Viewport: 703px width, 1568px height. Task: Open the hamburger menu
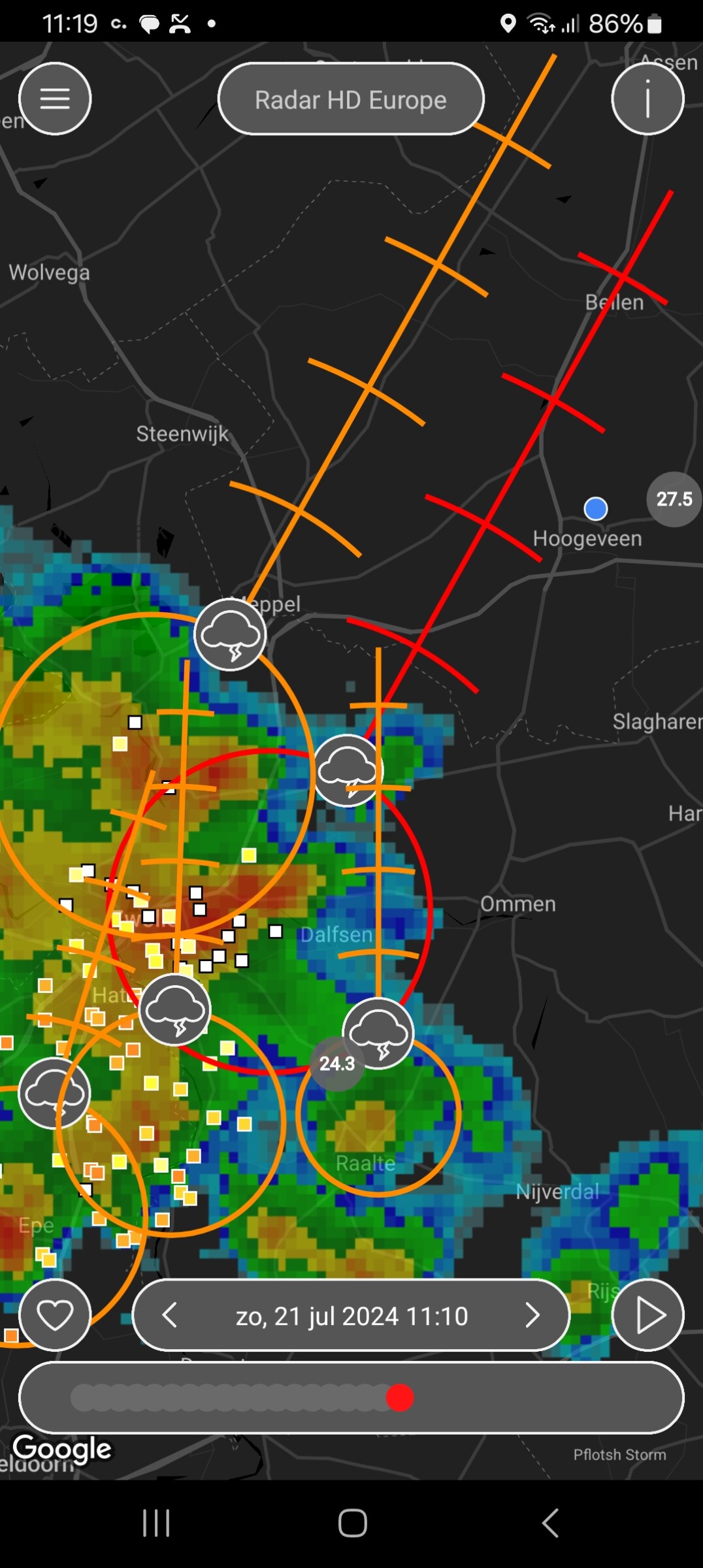coord(55,99)
